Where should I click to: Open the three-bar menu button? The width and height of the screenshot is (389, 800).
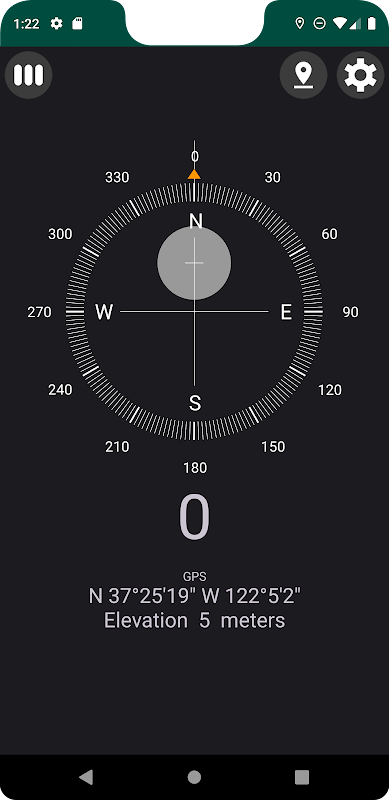tap(28, 75)
